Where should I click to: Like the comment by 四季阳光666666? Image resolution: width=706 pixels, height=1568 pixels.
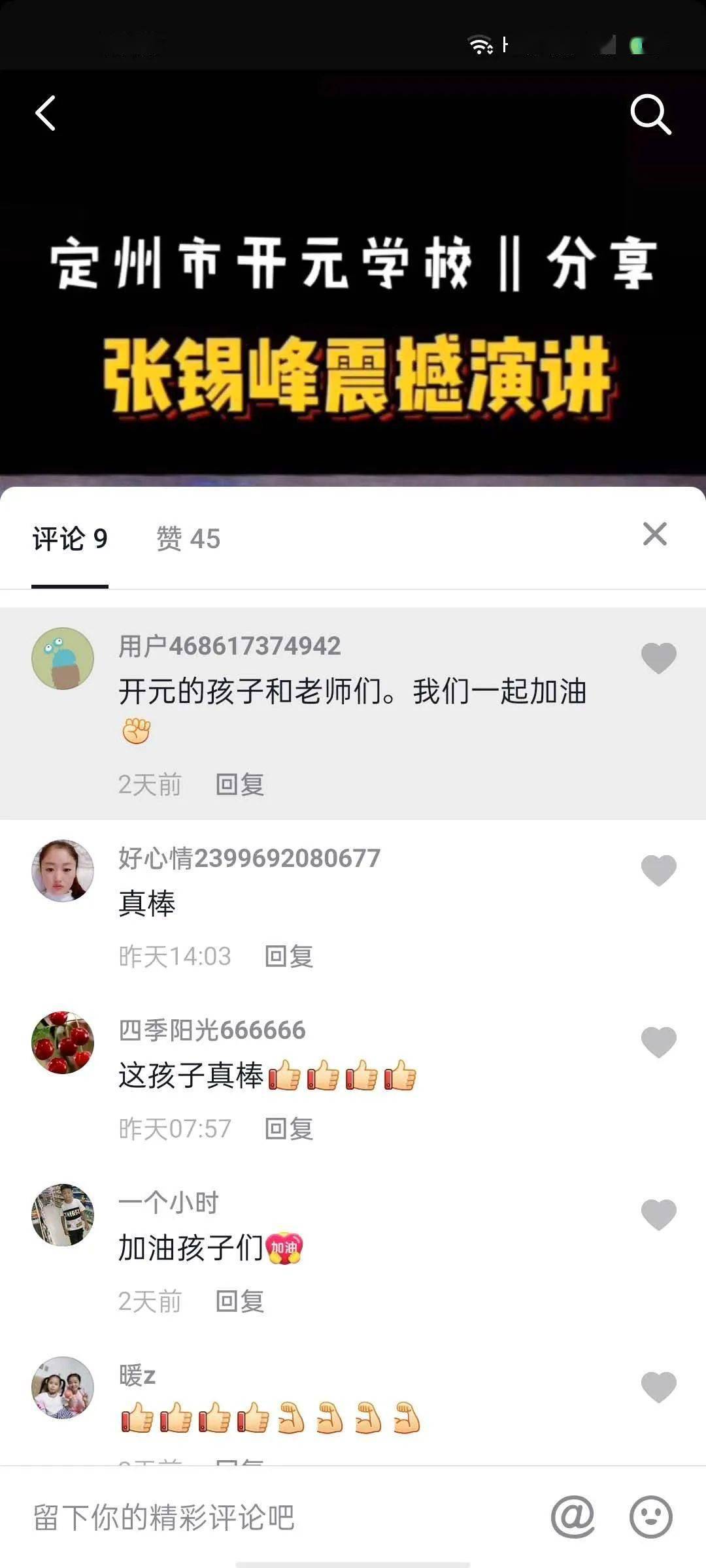tap(658, 1042)
